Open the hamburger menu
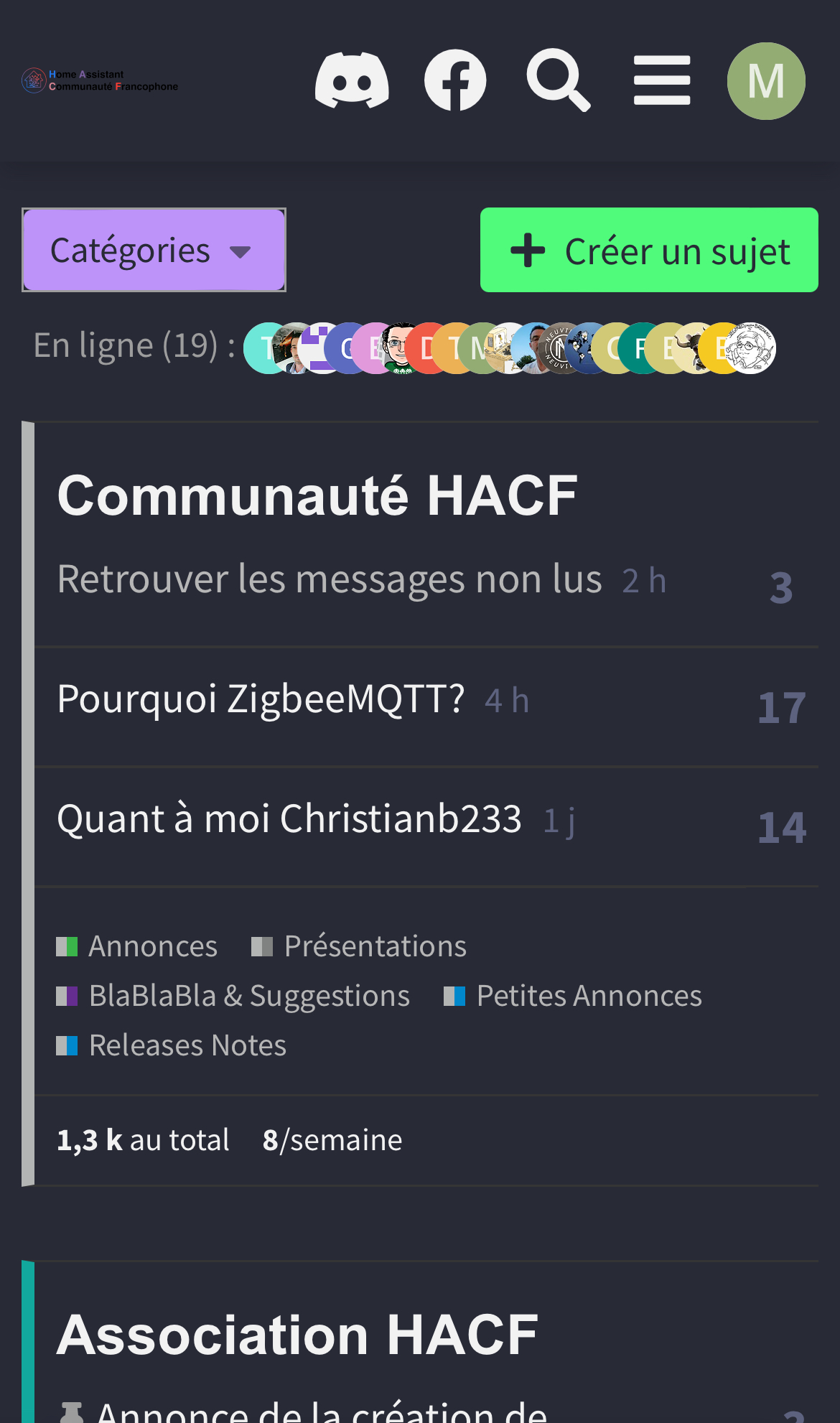The width and height of the screenshot is (840, 1423). click(x=662, y=80)
